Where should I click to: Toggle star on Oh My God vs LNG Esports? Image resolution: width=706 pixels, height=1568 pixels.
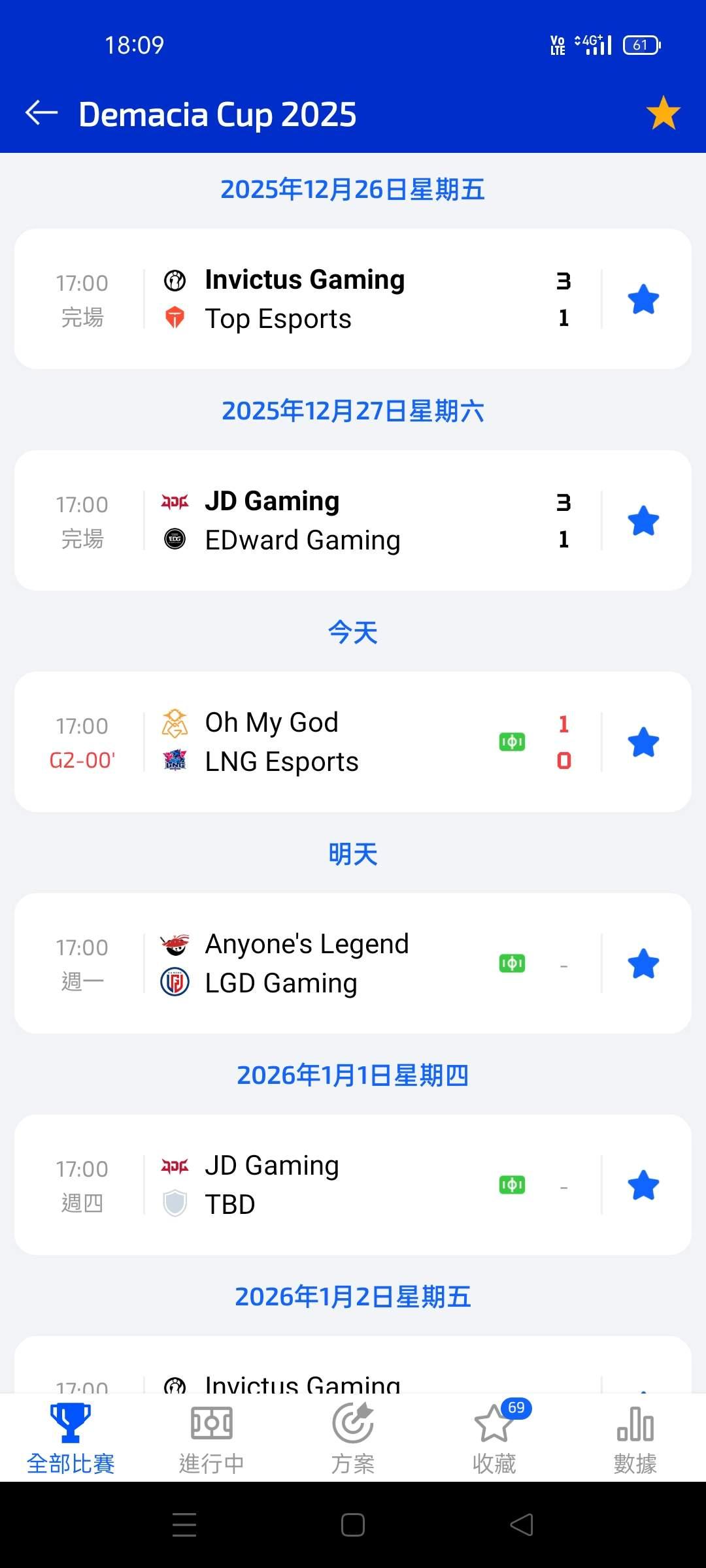coord(643,742)
